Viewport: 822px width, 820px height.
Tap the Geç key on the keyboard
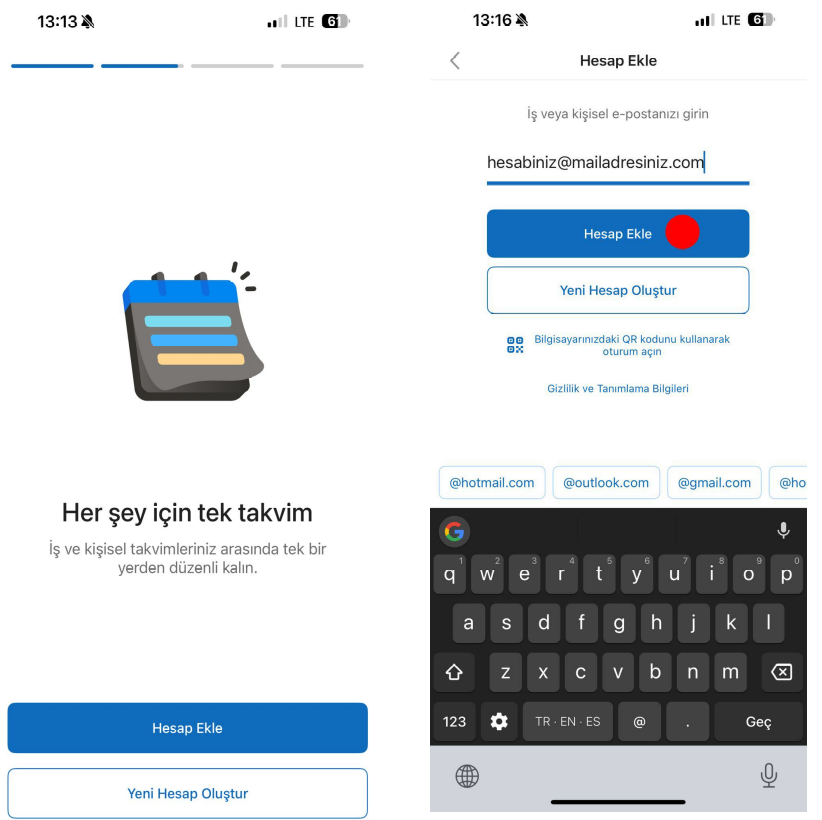click(758, 722)
